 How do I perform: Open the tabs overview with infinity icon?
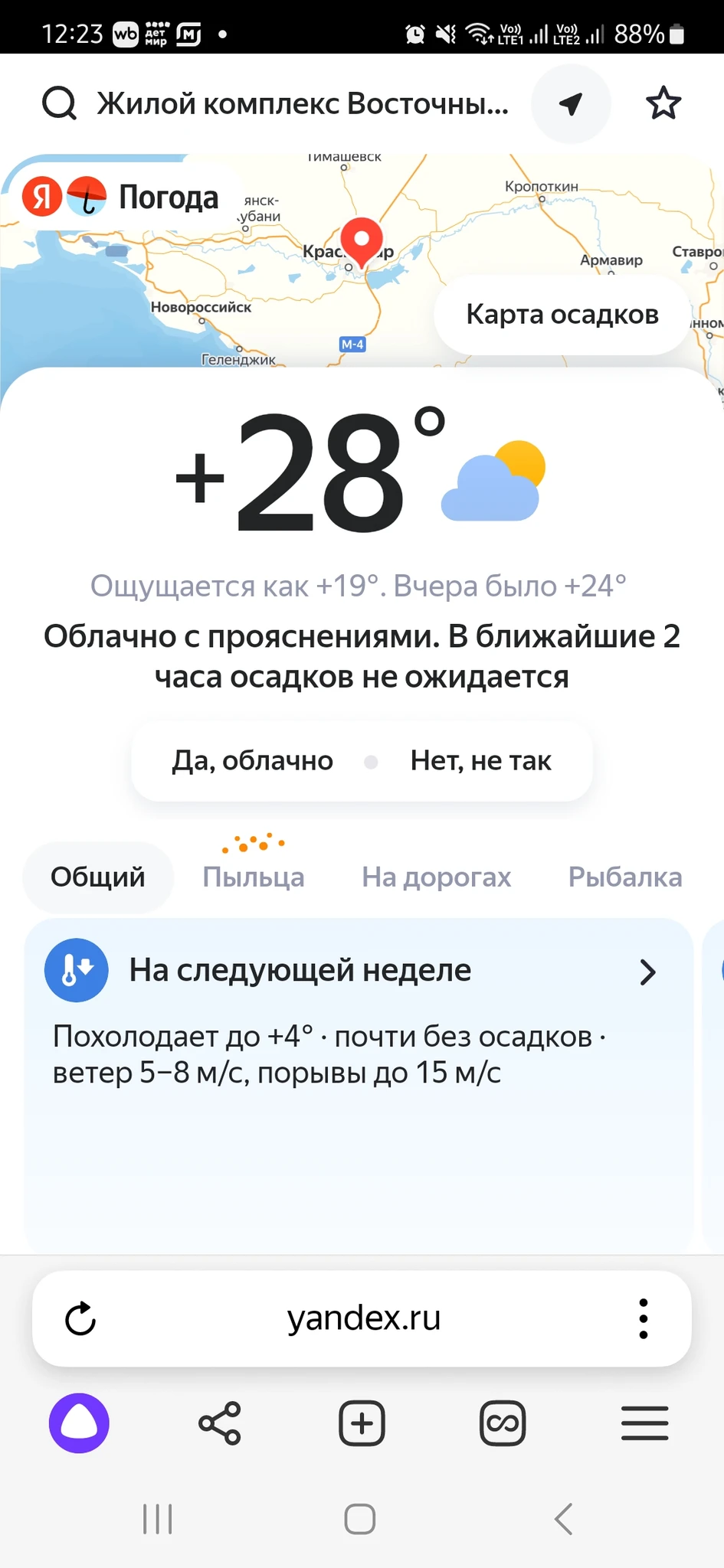pos(503,1423)
